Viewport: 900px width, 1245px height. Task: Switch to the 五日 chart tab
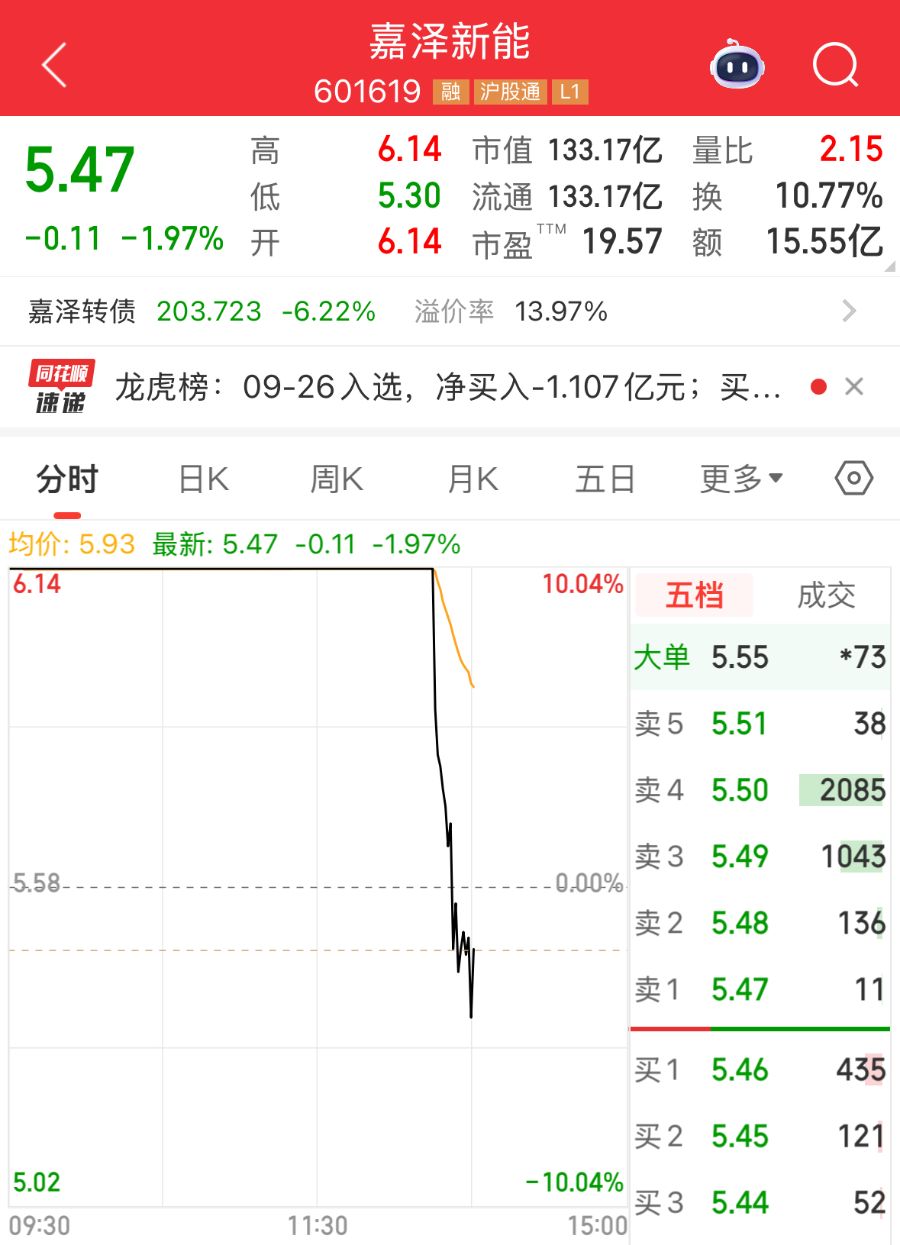coord(605,480)
